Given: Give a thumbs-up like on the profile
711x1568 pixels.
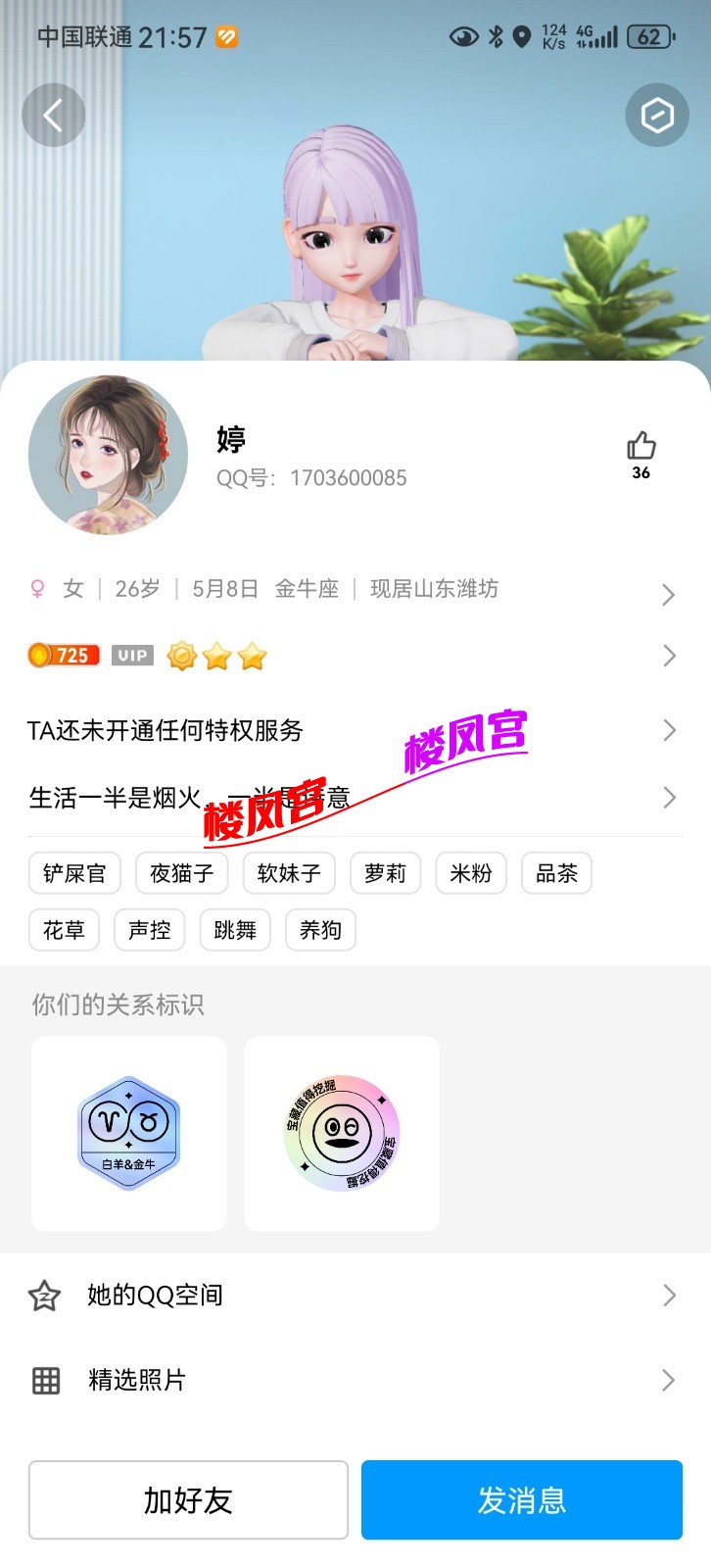Looking at the screenshot, I should 640,448.
